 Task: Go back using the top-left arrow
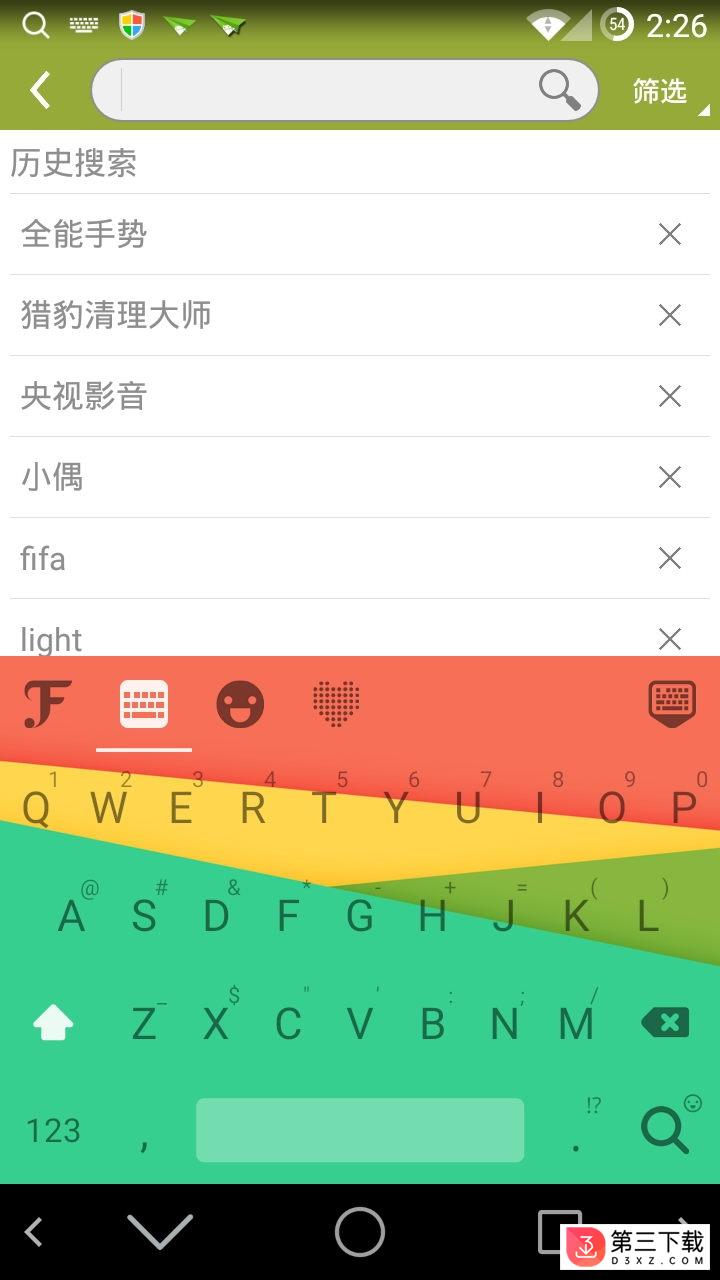[x=40, y=90]
